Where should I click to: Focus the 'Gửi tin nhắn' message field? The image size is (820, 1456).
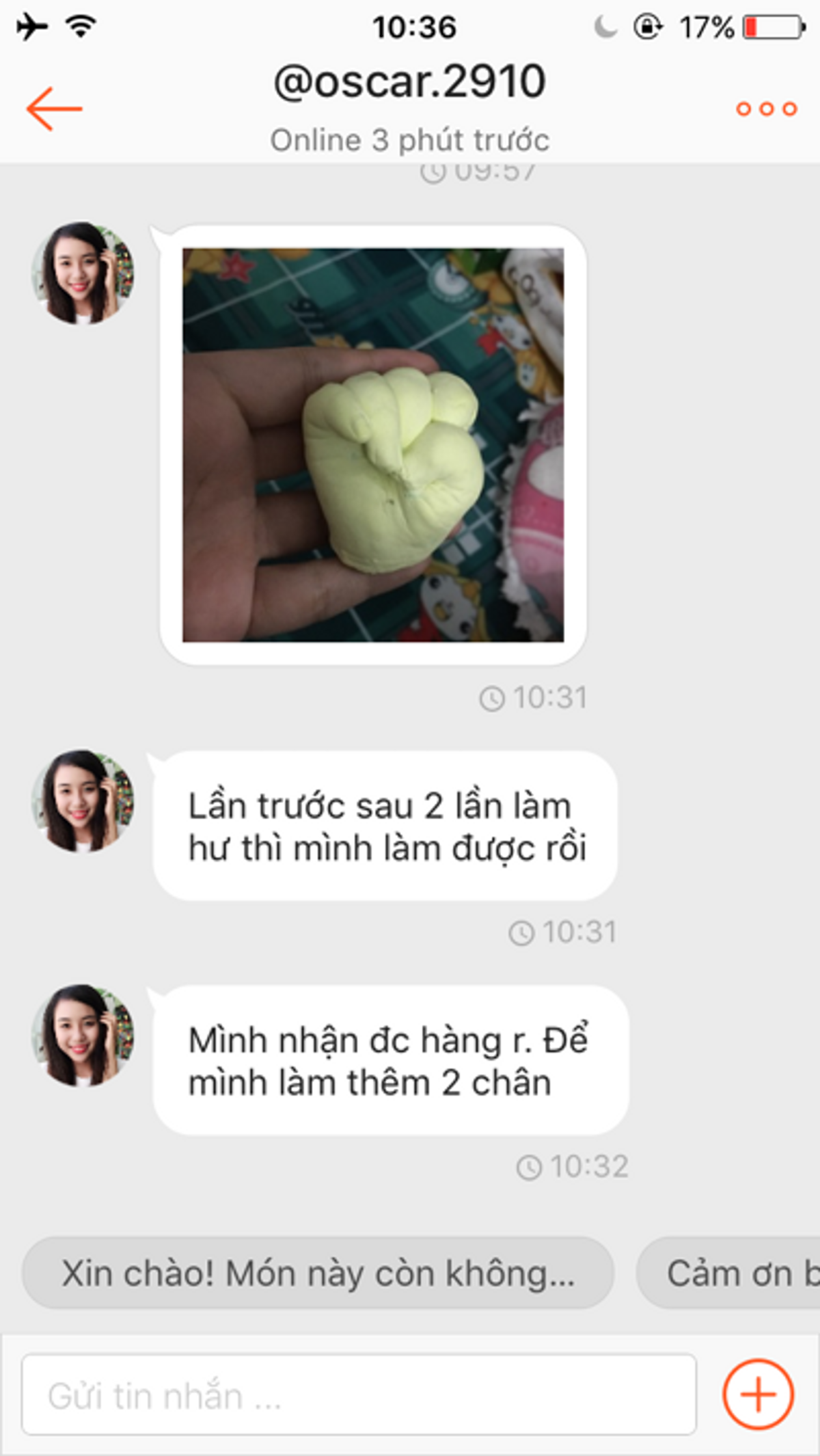tap(359, 1395)
